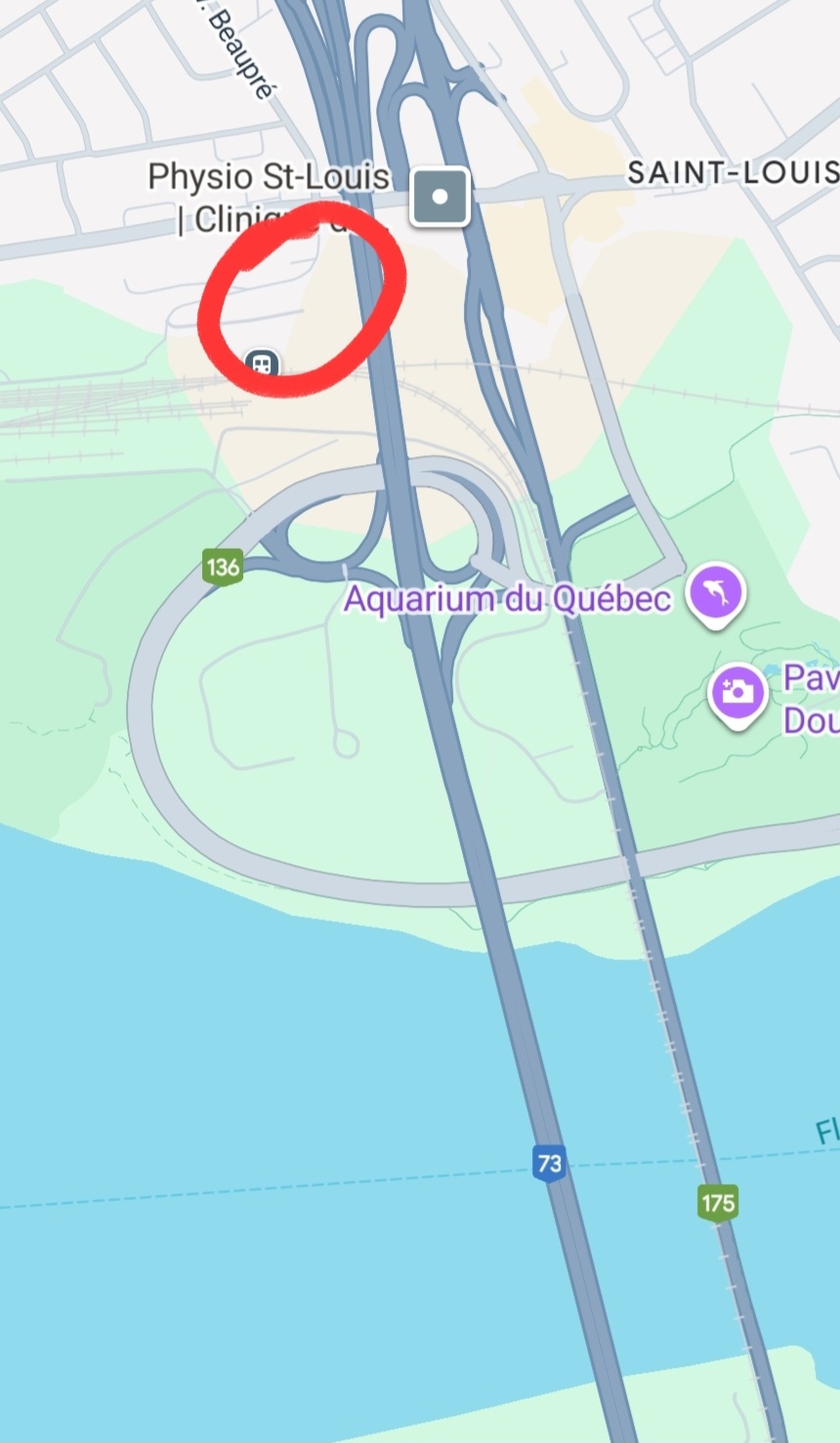Select the SAINT-LOUIS neighborhood label
This screenshot has width=840, height=1443.
733,173
